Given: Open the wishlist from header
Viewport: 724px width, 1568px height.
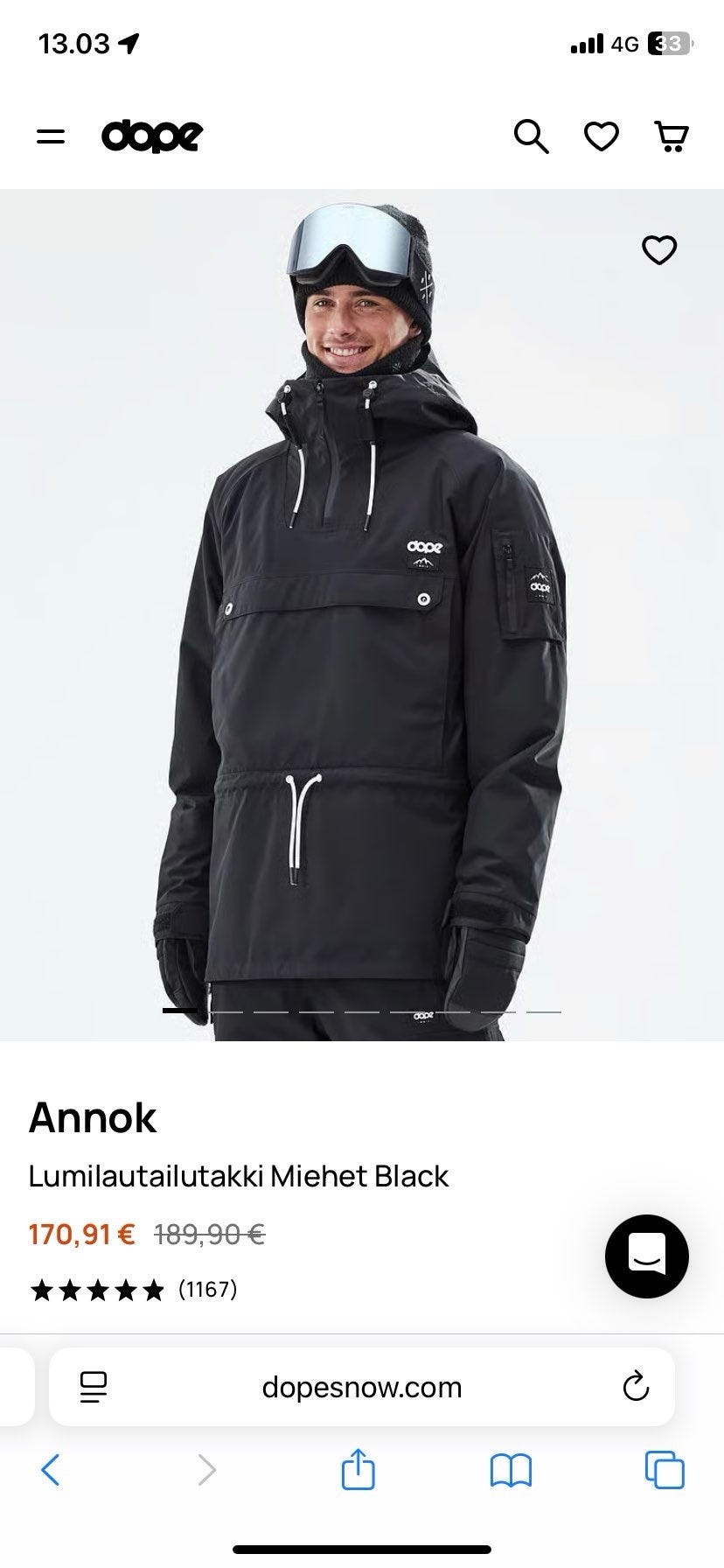Looking at the screenshot, I should pos(602,136).
